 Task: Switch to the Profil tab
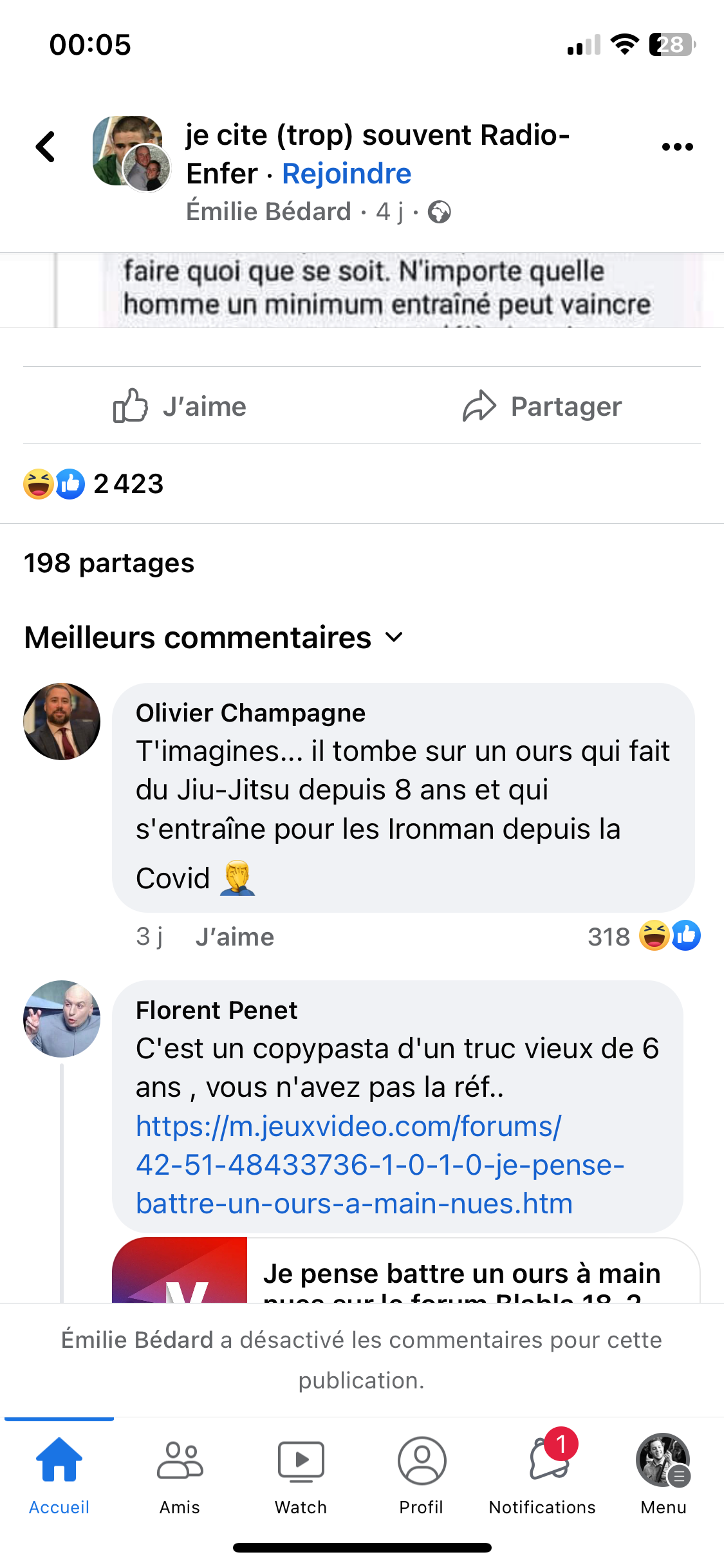click(x=422, y=1474)
